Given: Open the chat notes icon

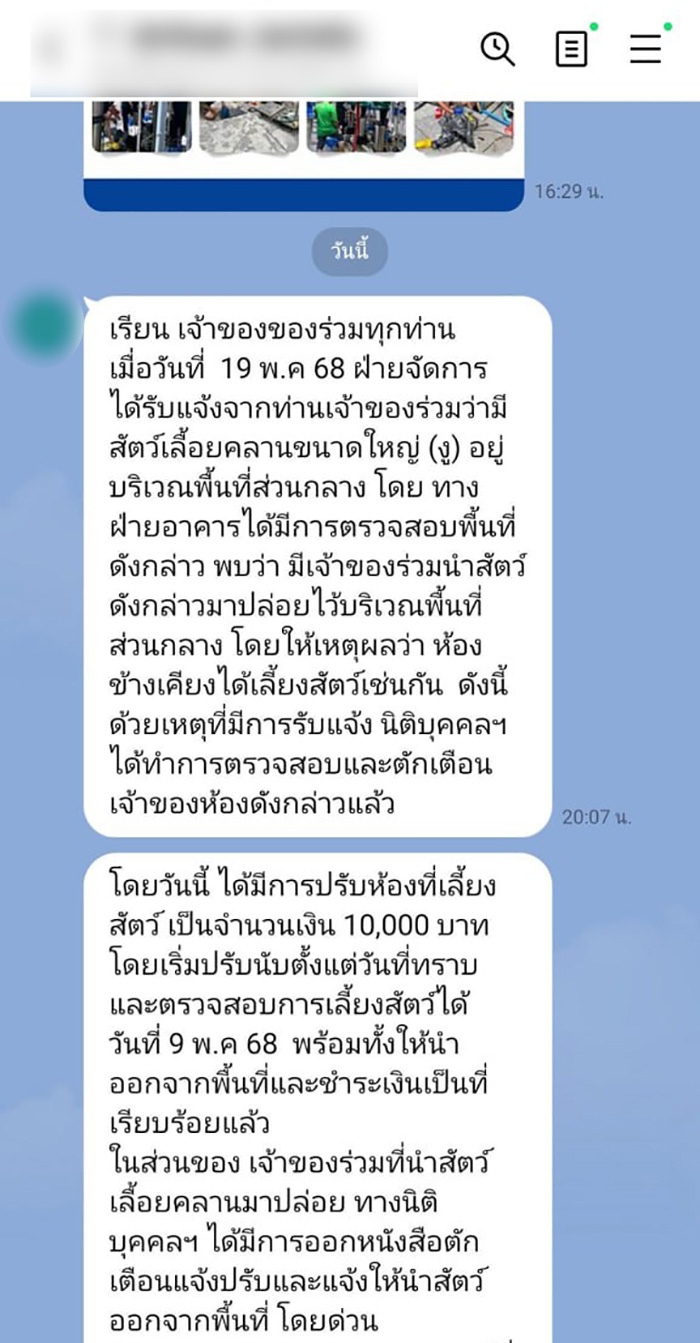Looking at the screenshot, I should pyautogui.click(x=571, y=48).
